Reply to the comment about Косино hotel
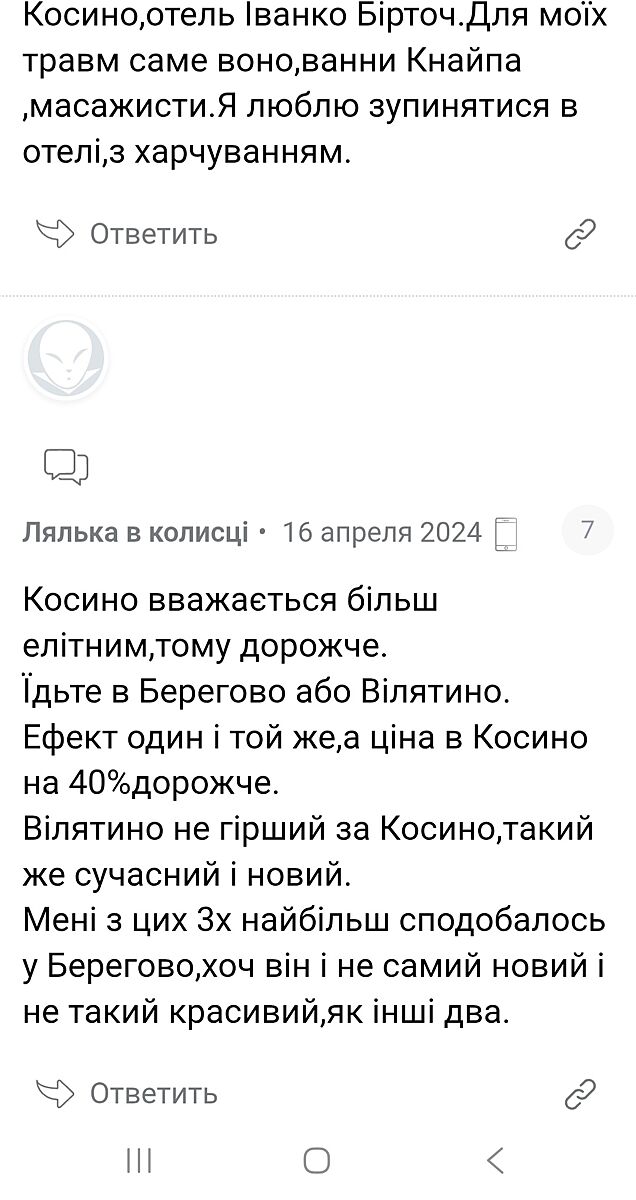Viewport: 636px width, 1200px height. 127,234
